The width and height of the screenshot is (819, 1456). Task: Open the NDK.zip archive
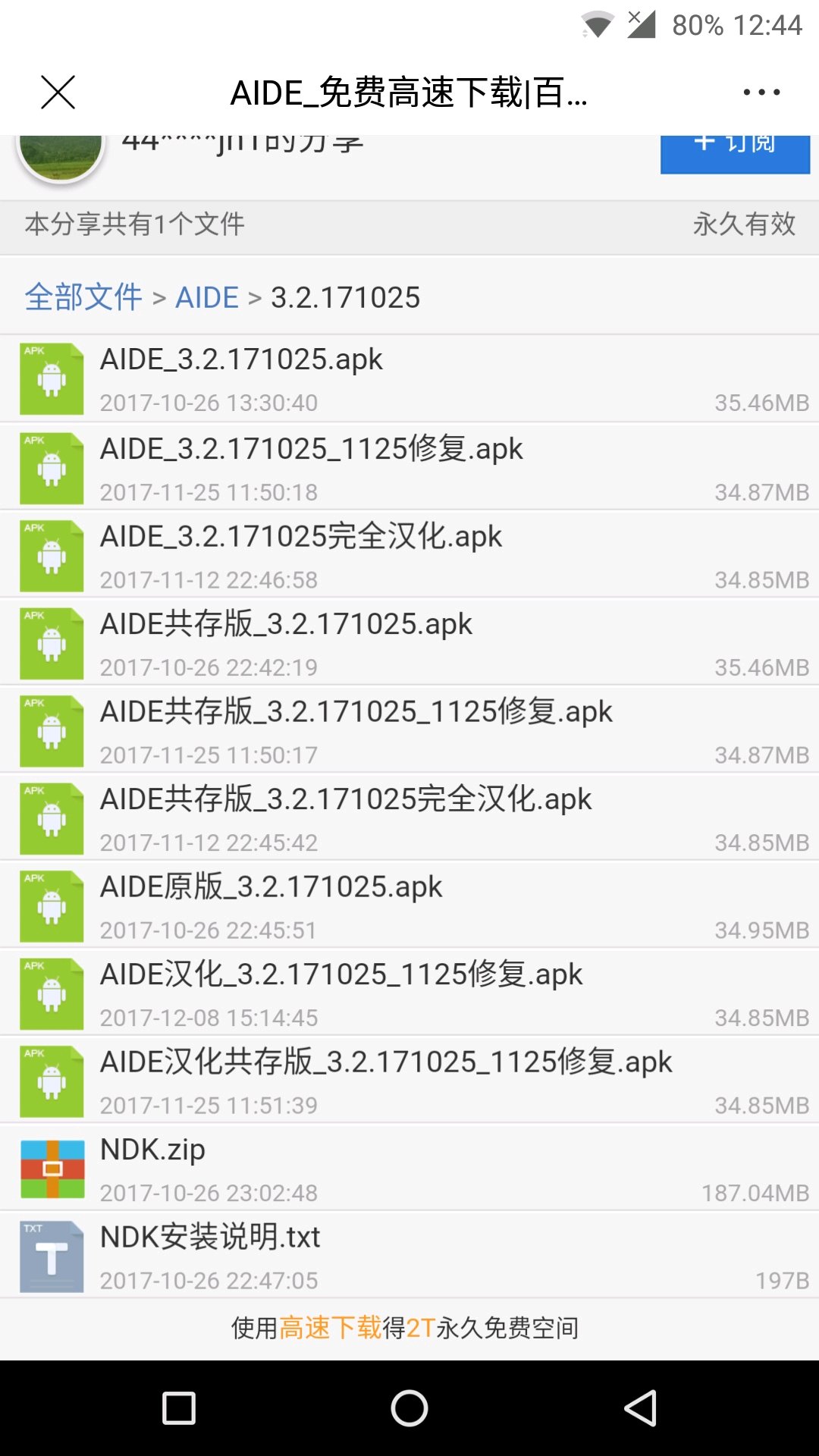[409, 1167]
